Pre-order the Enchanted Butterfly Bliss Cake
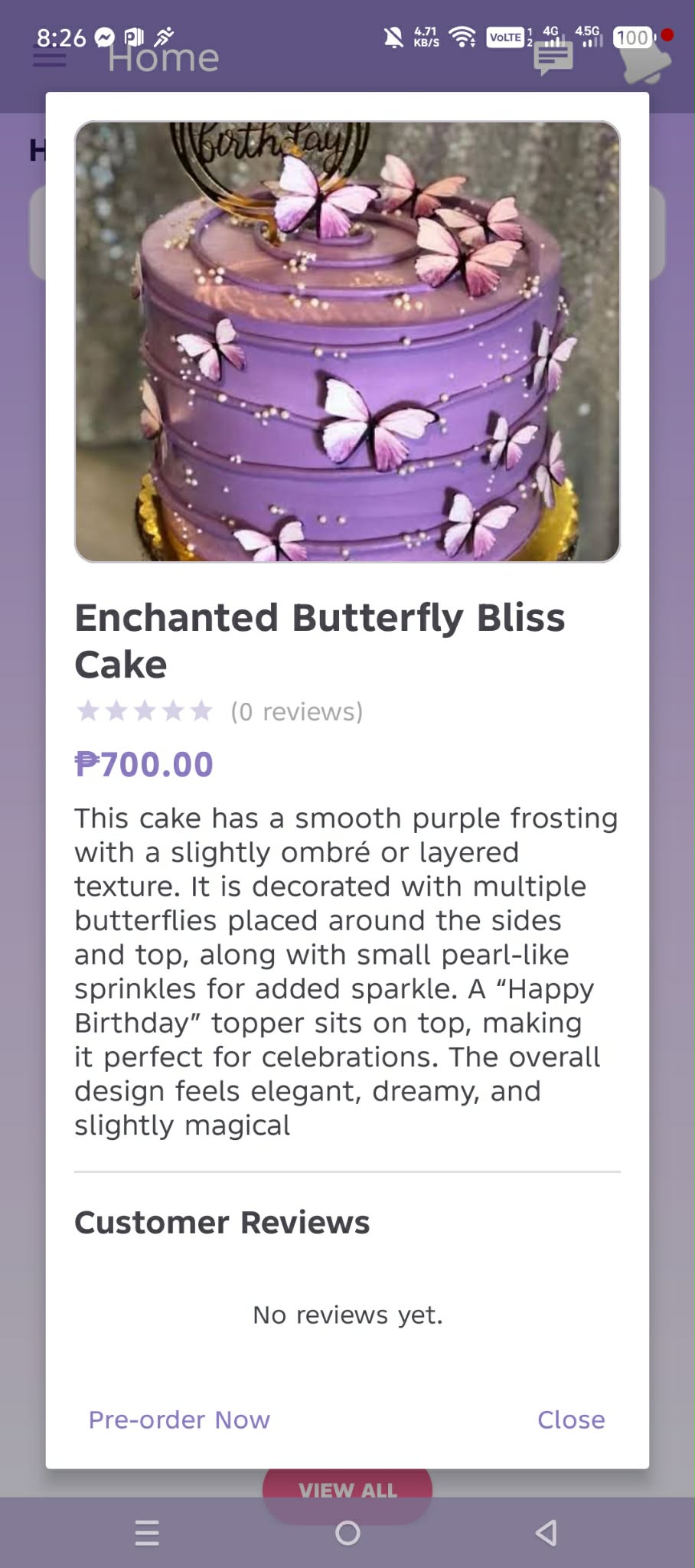This screenshot has width=695, height=1568. click(179, 1419)
